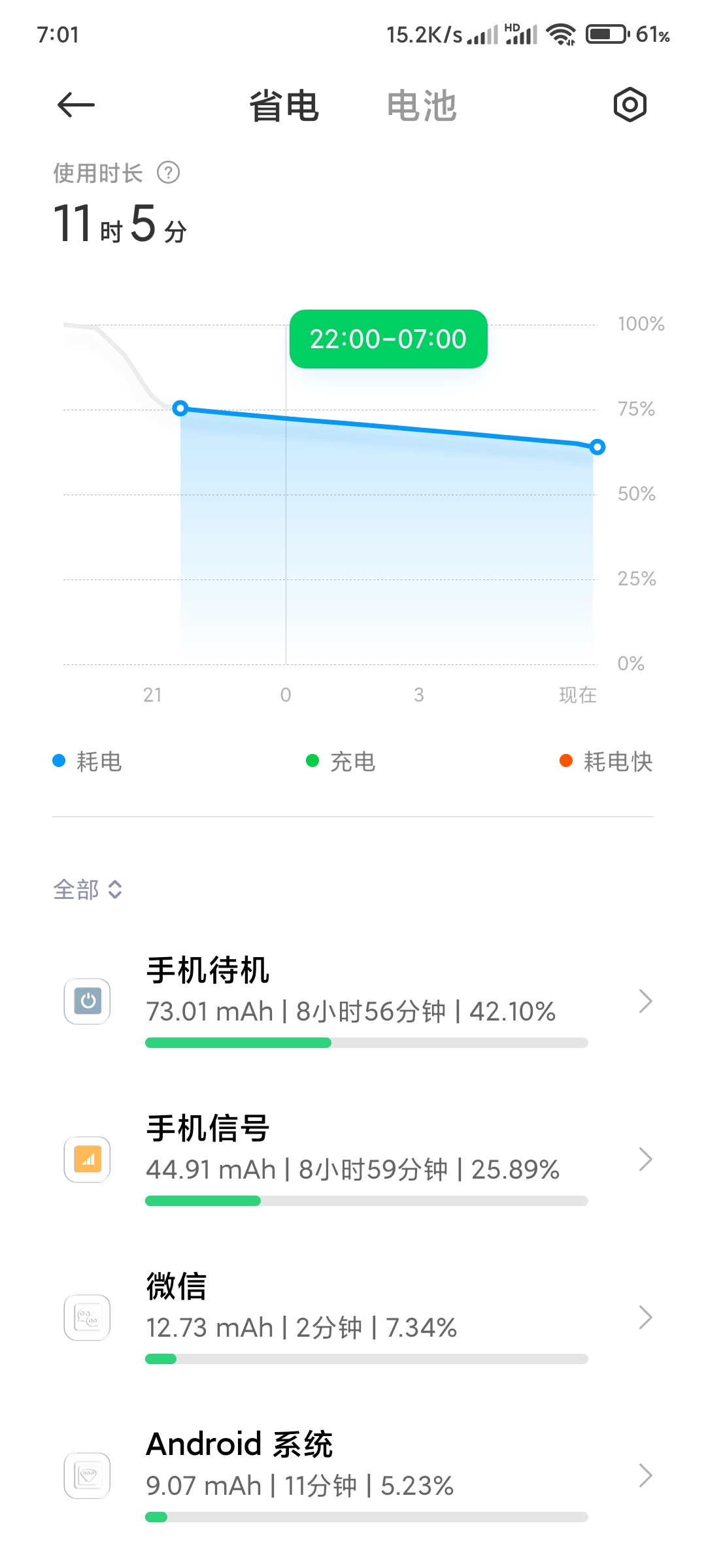Select the 省电 tab
This screenshot has width=706, height=1568.
click(x=284, y=106)
